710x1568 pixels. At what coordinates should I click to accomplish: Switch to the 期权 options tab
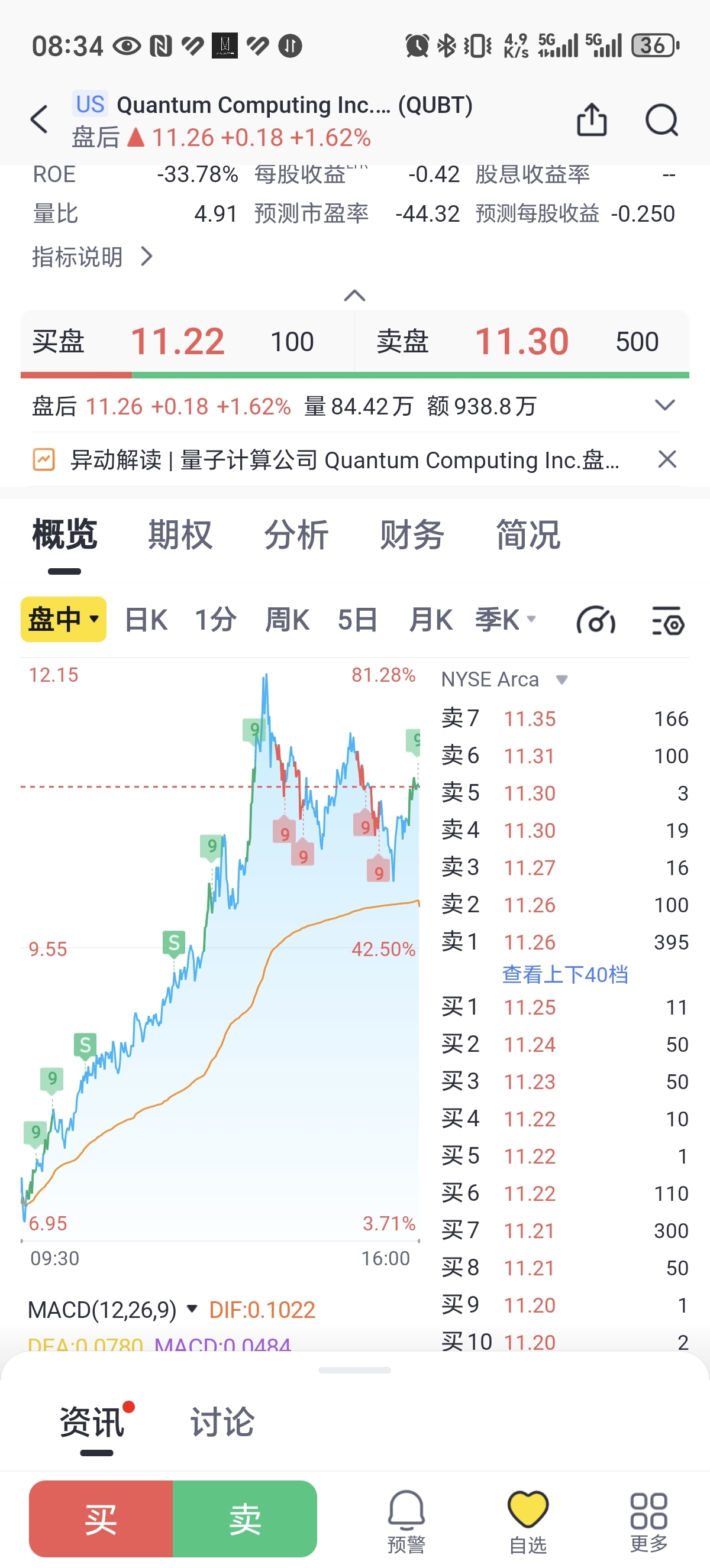coord(180,535)
